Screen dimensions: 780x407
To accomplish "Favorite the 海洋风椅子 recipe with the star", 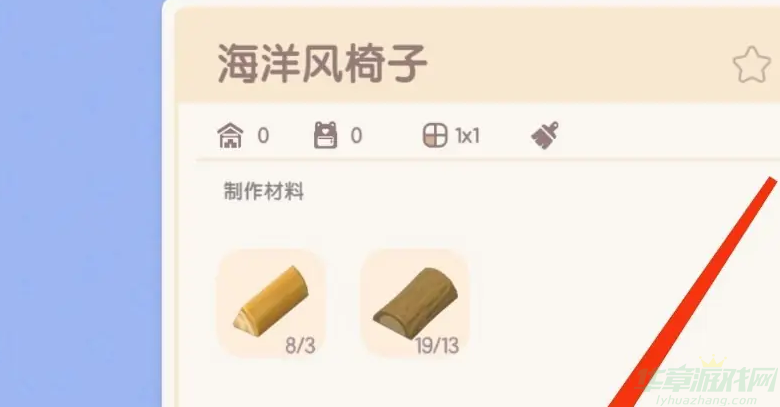I will [751, 66].
